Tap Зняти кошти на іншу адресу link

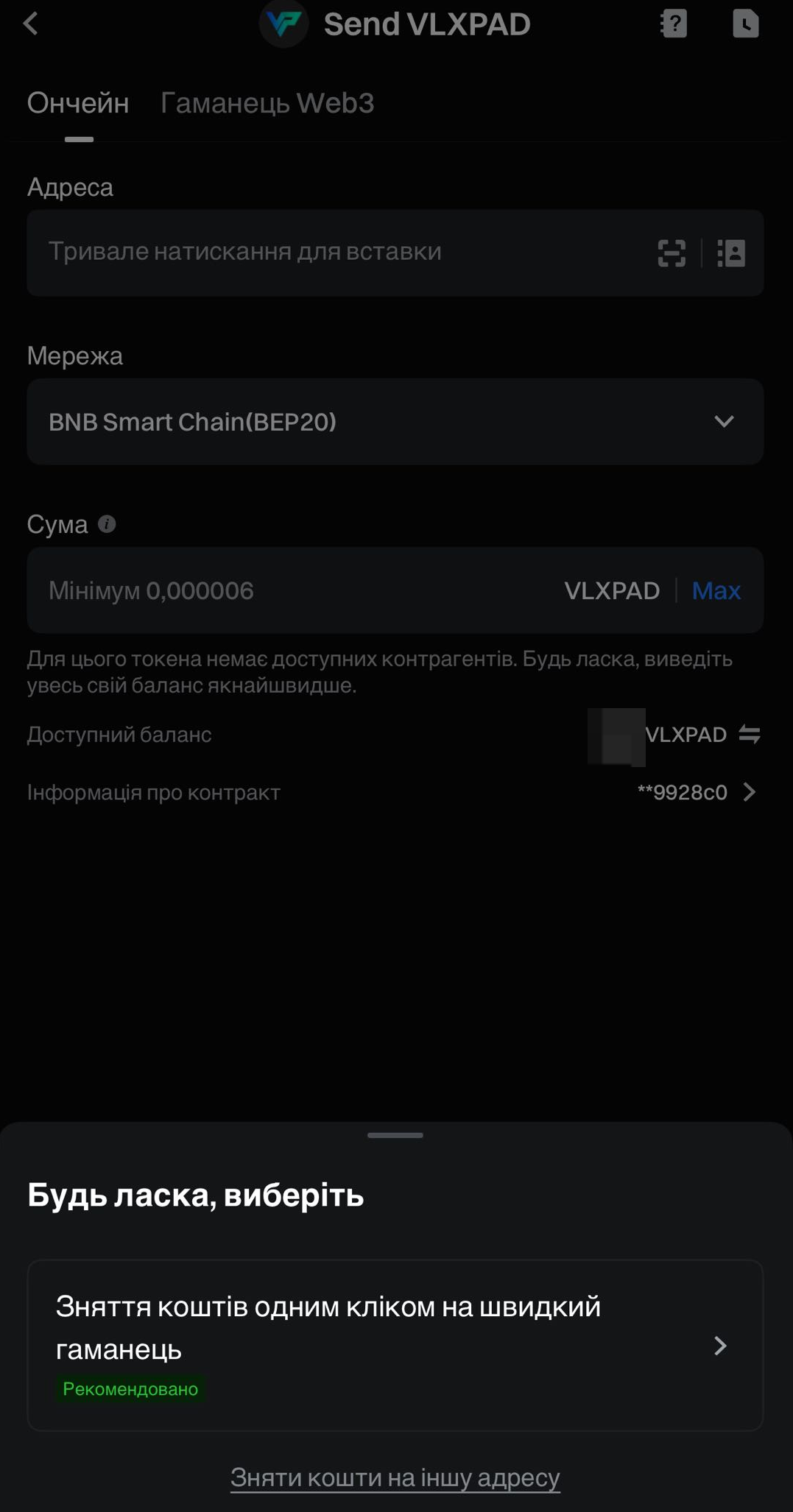395,1477
